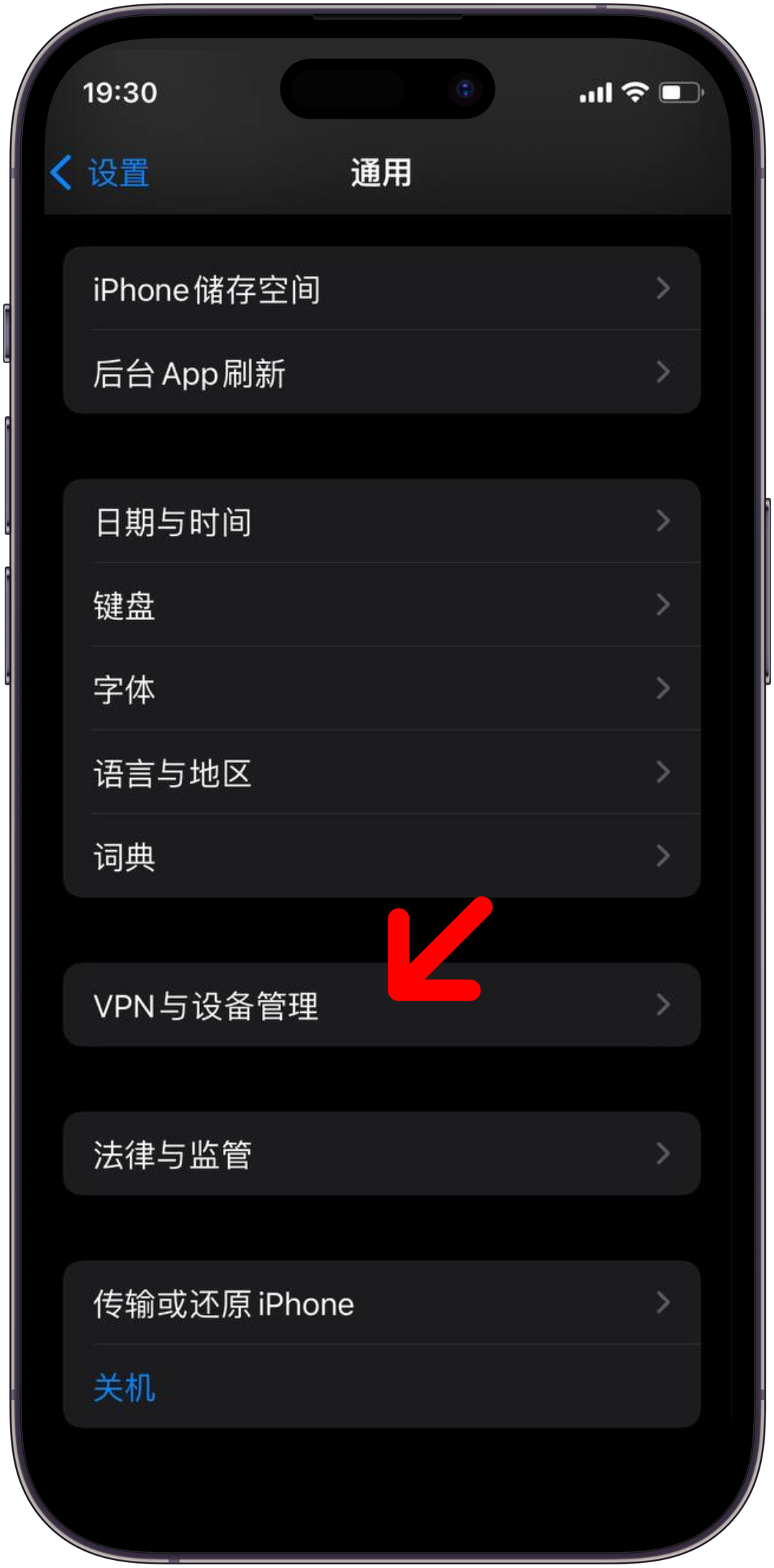Viewport: 774px width, 1568px height.
Task: Open 法律与监管
Action: pos(381,1154)
